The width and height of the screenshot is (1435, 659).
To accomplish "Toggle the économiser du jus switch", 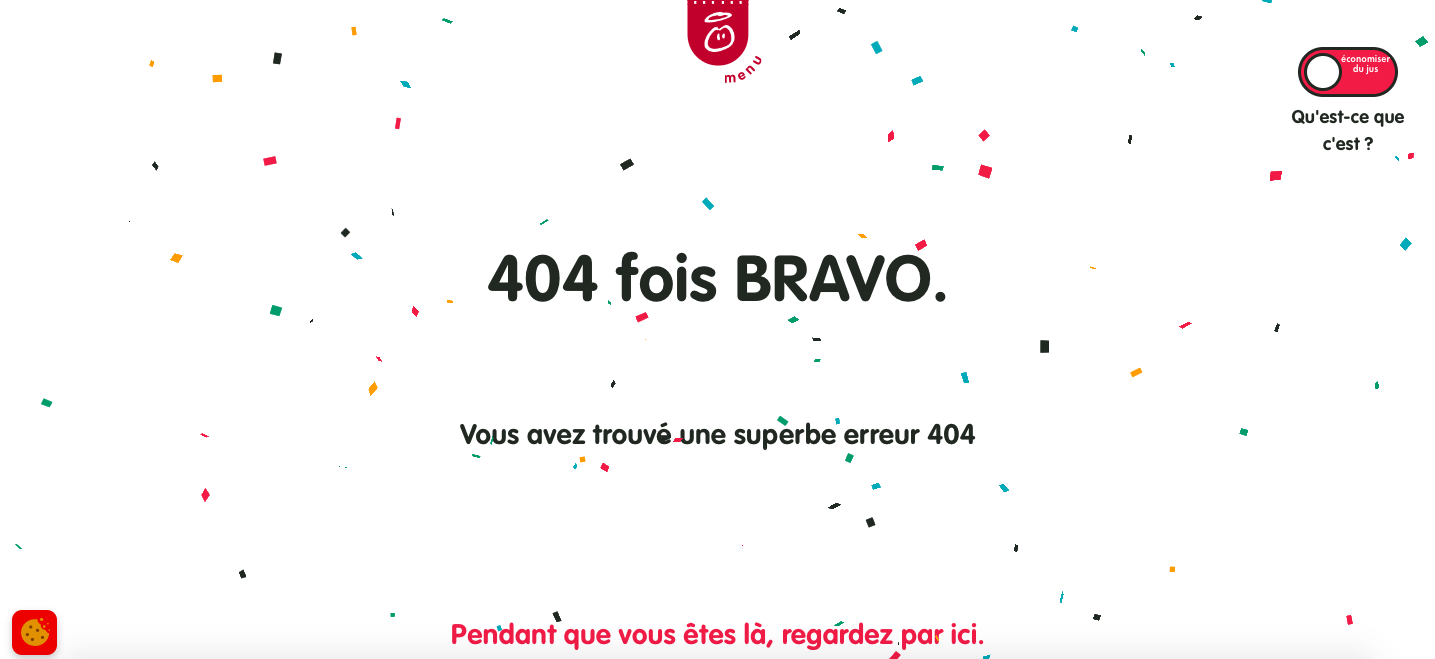I will click(1347, 72).
